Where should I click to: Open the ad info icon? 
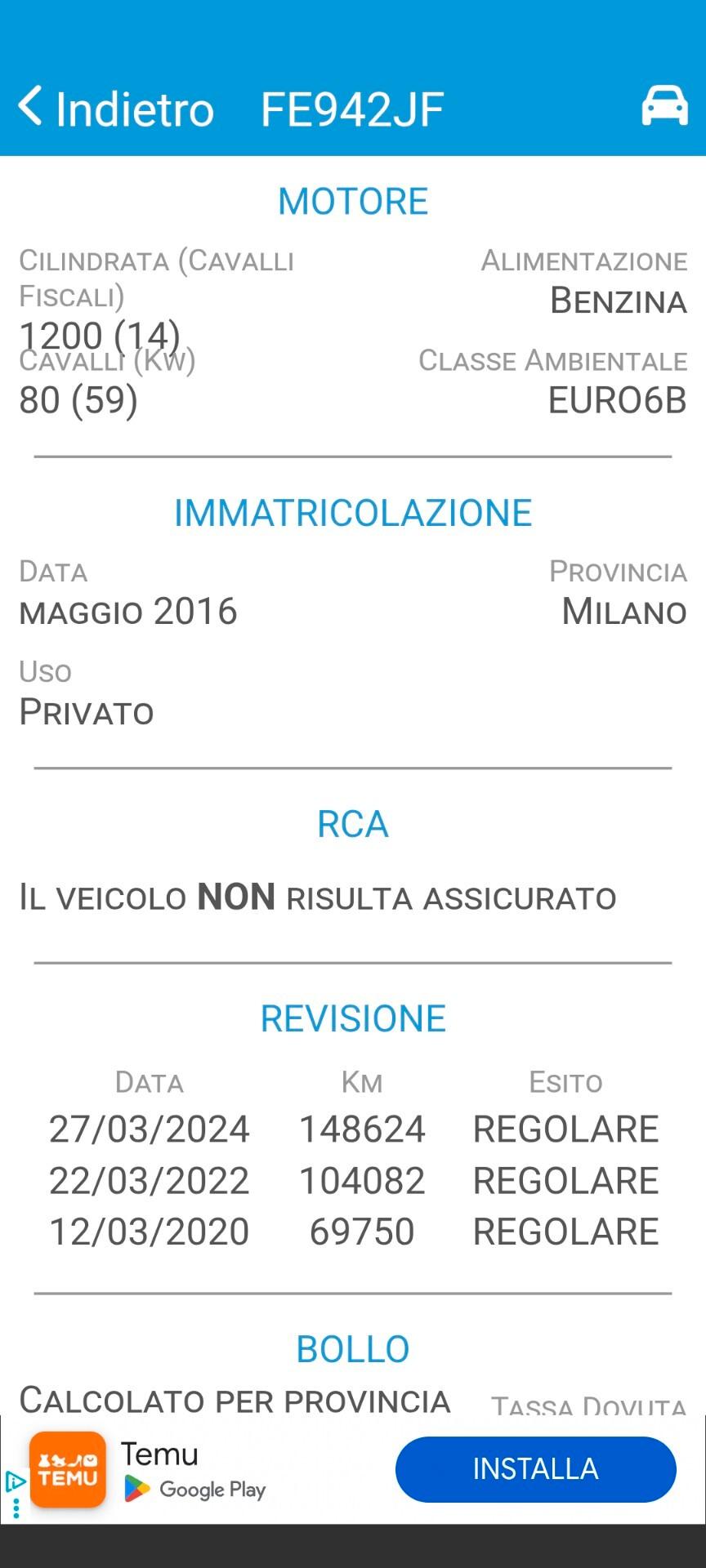[x=15, y=1481]
